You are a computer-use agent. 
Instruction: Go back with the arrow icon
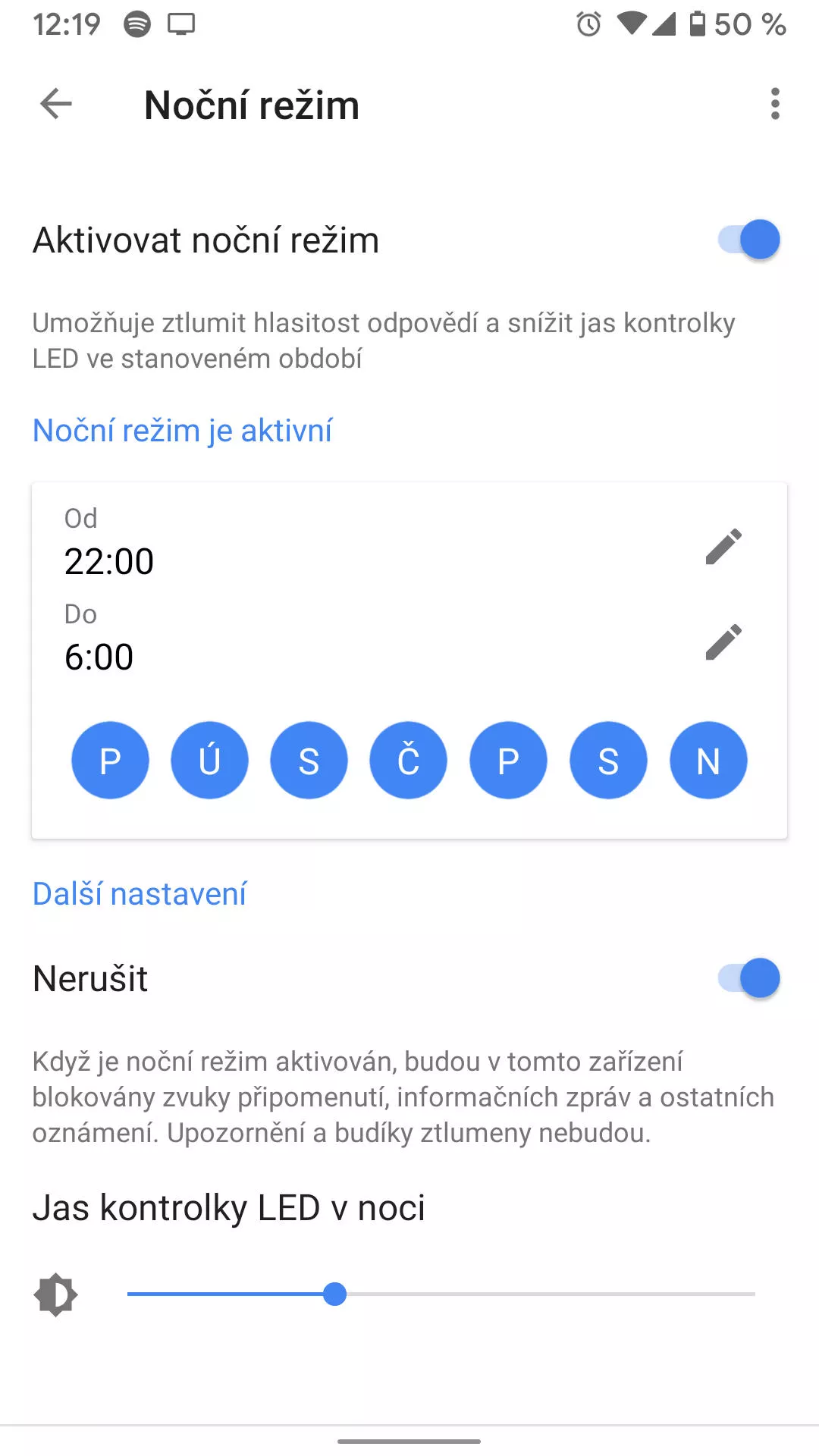click(56, 104)
